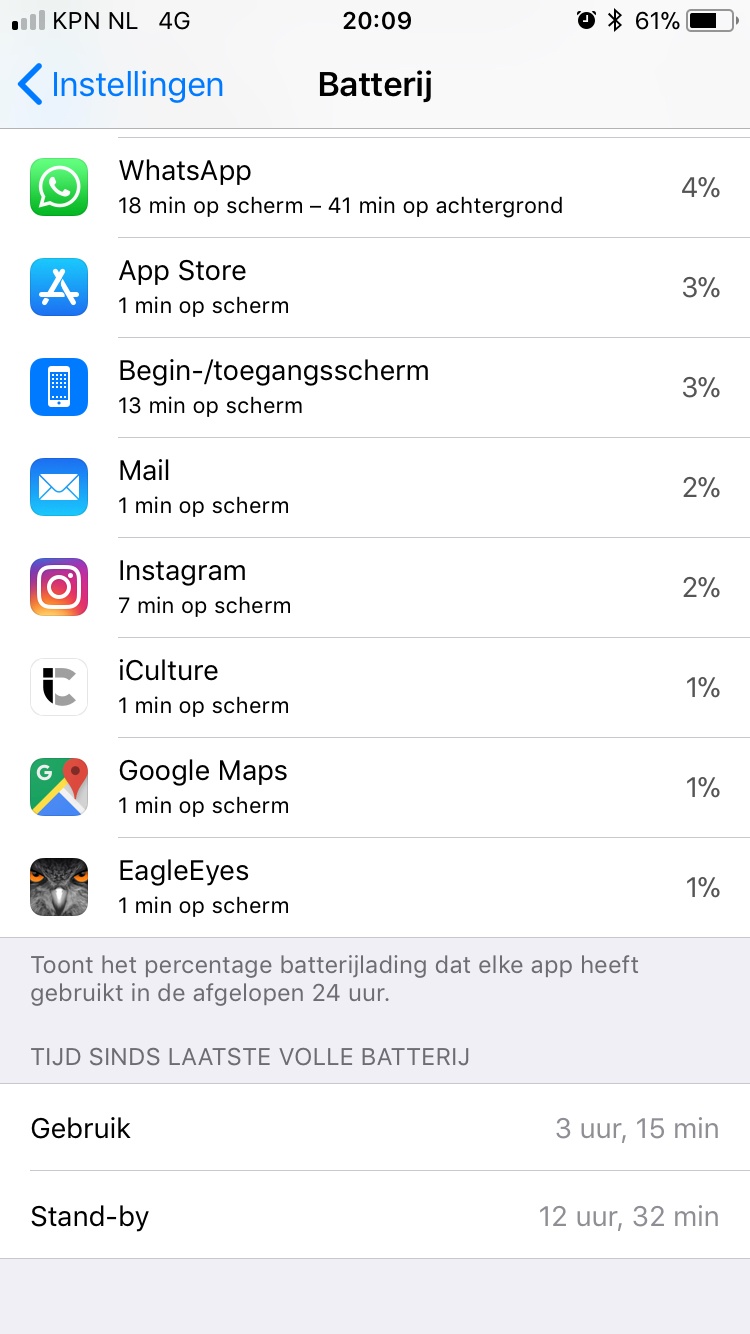Tap the WhatsApp battery usage row
Viewport: 750px width, 1334px height.
[375, 188]
